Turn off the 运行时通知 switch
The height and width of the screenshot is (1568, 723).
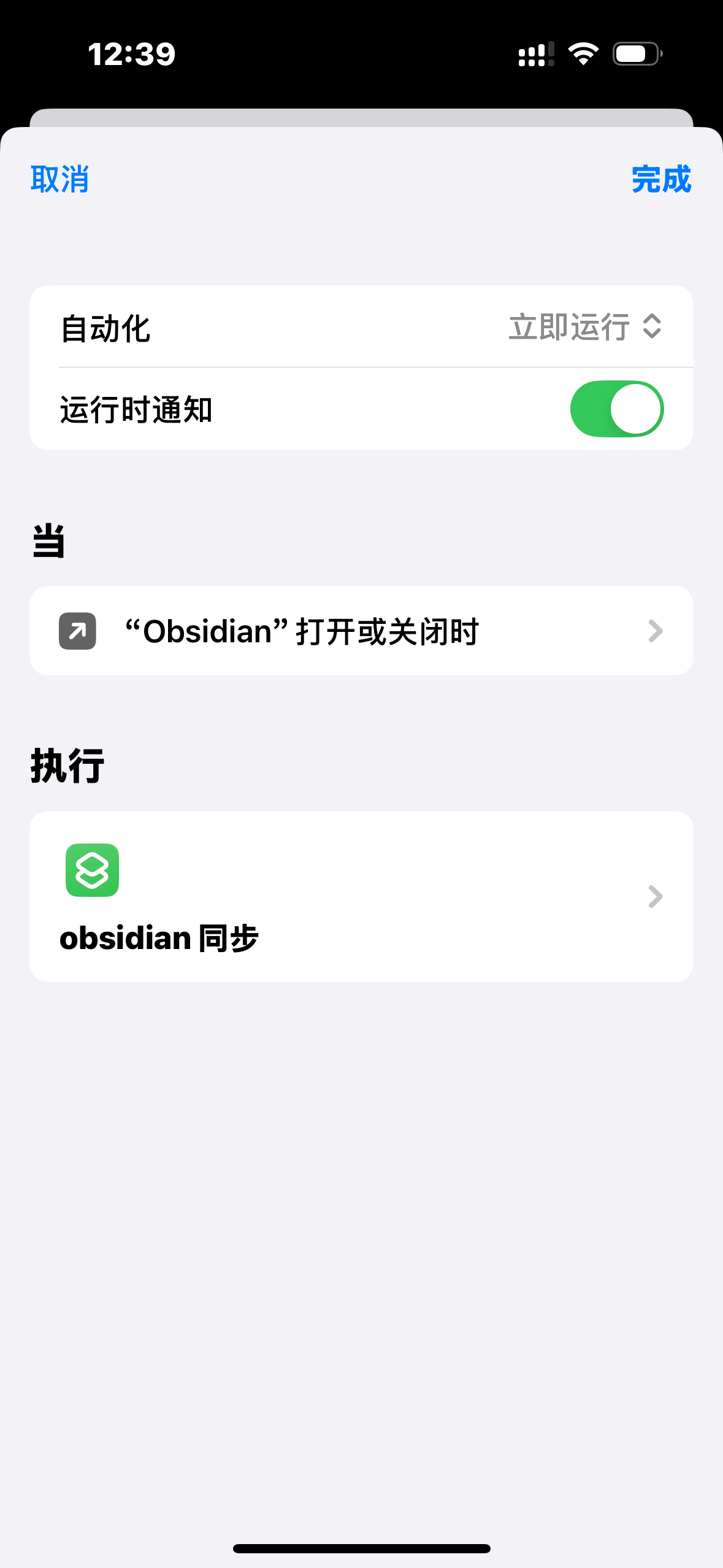point(616,409)
